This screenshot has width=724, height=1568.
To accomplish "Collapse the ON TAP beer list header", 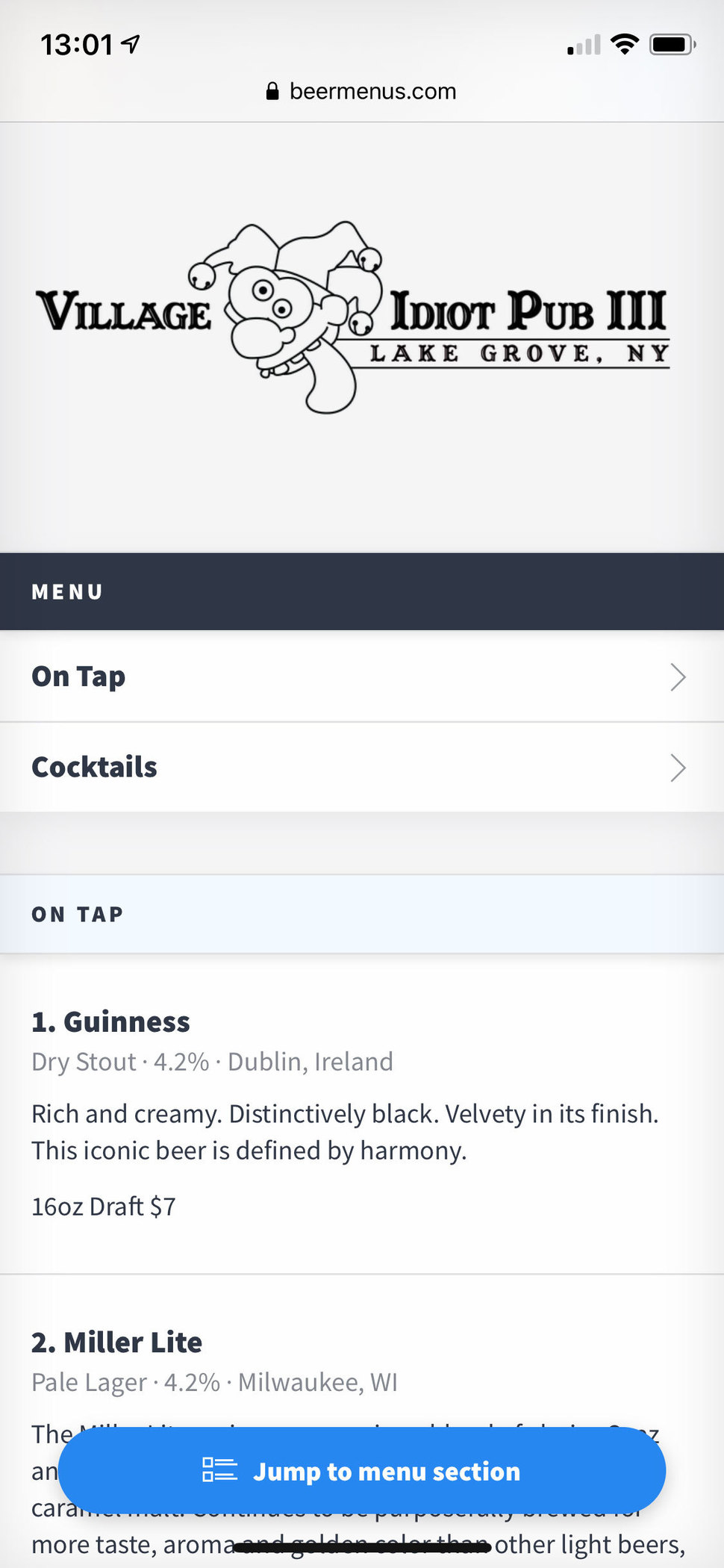I will tap(77, 913).
